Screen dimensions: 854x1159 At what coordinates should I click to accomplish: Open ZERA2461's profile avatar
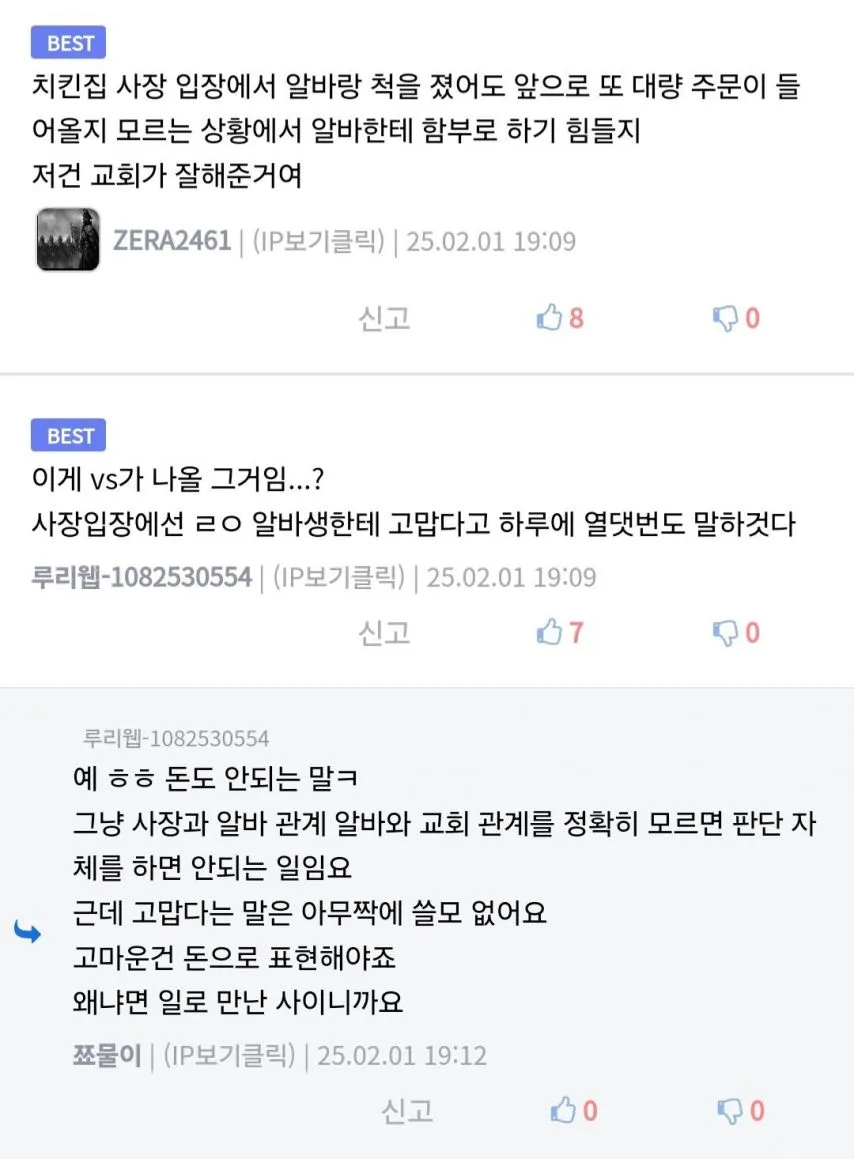pos(68,240)
